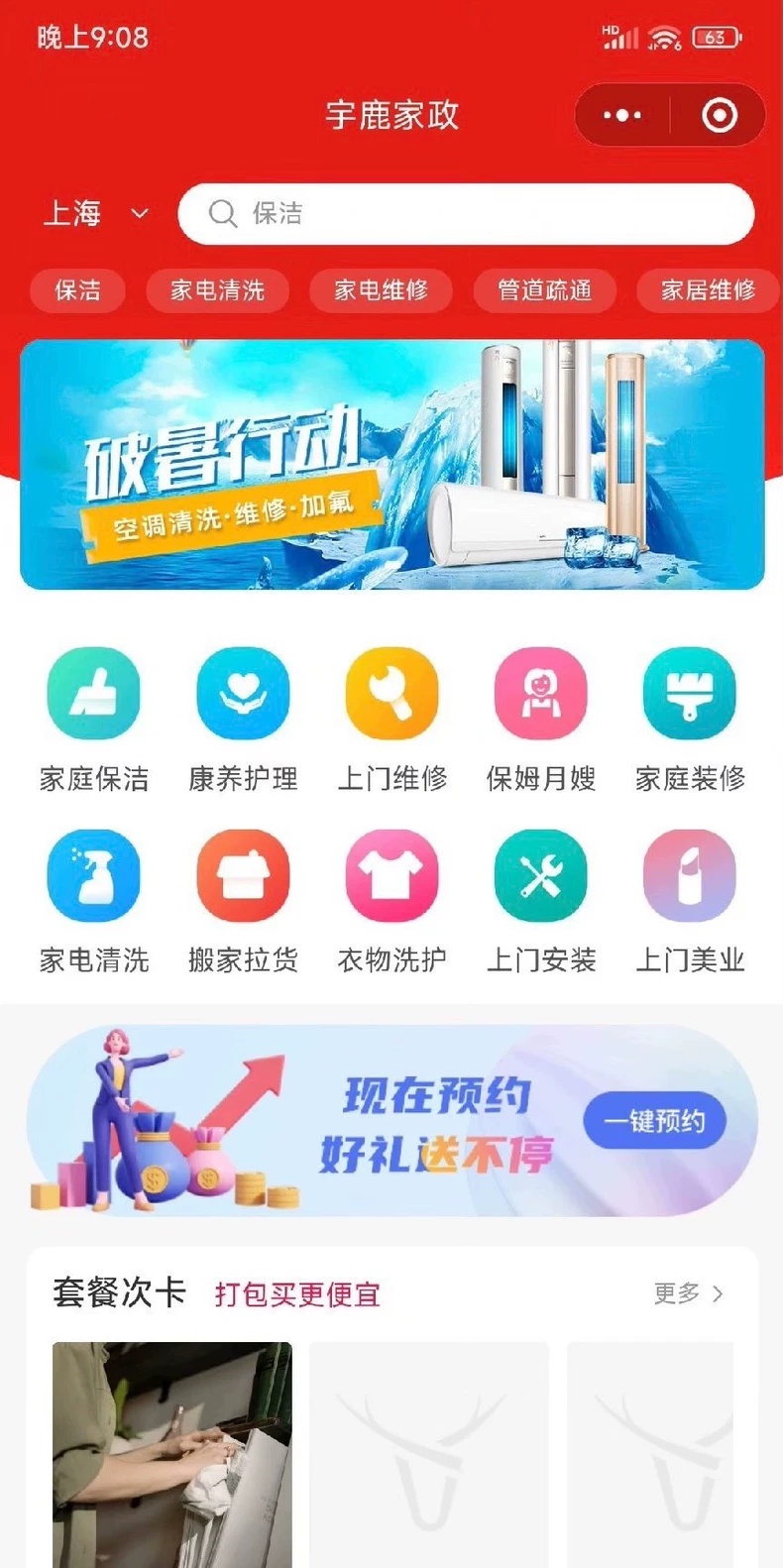Choose the 管道疏通 chip
The height and width of the screenshot is (1568, 783).
(x=545, y=290)
